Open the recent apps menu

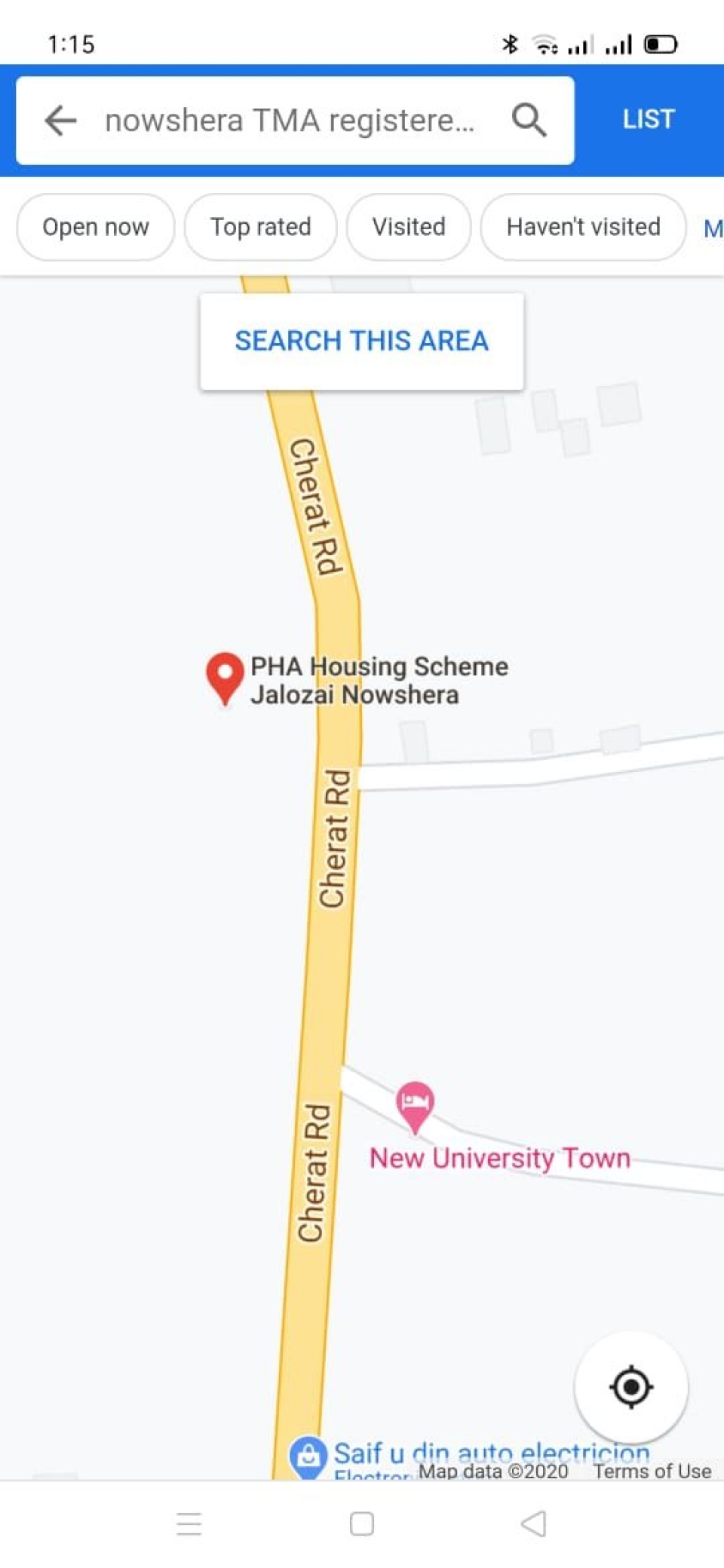[189, 1524]
